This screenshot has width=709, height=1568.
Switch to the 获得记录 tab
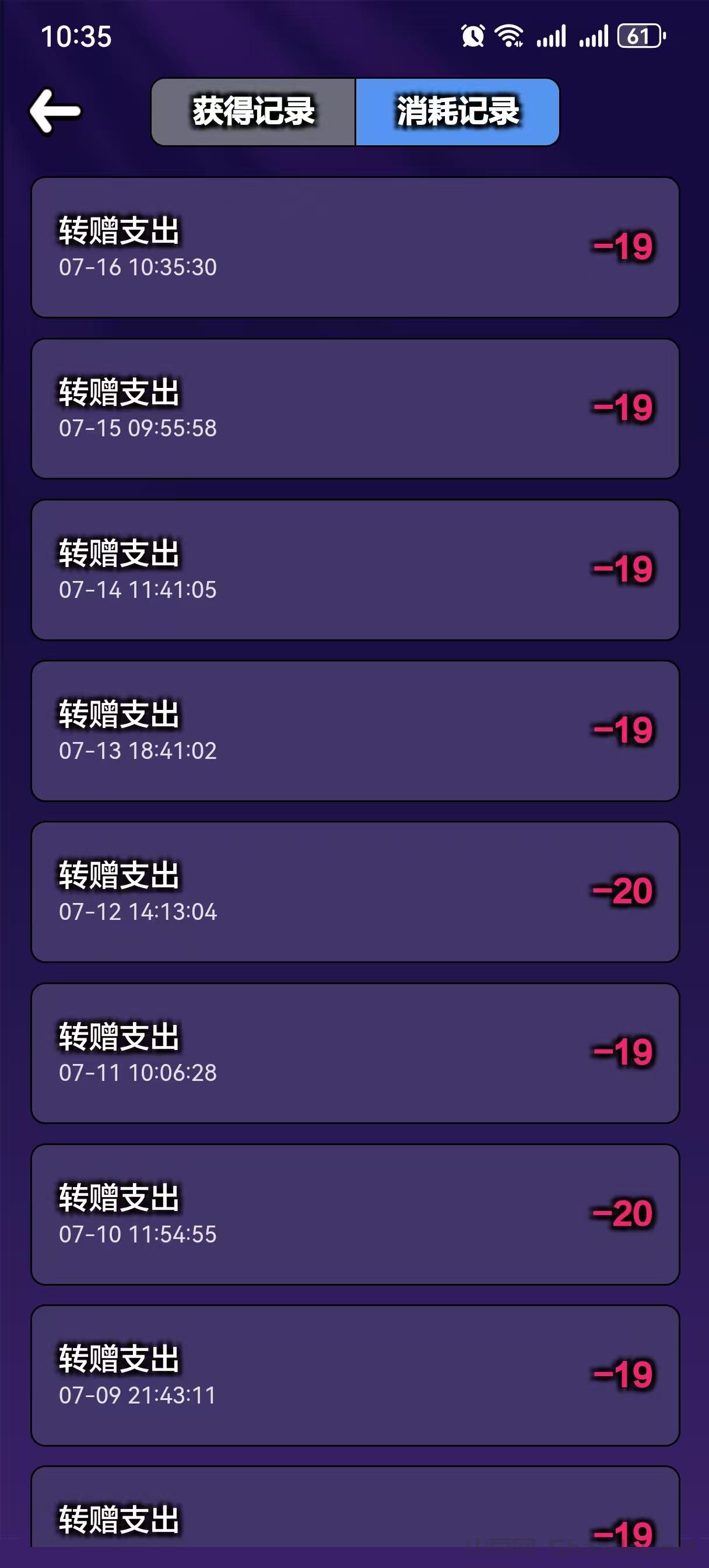point(253,111)
